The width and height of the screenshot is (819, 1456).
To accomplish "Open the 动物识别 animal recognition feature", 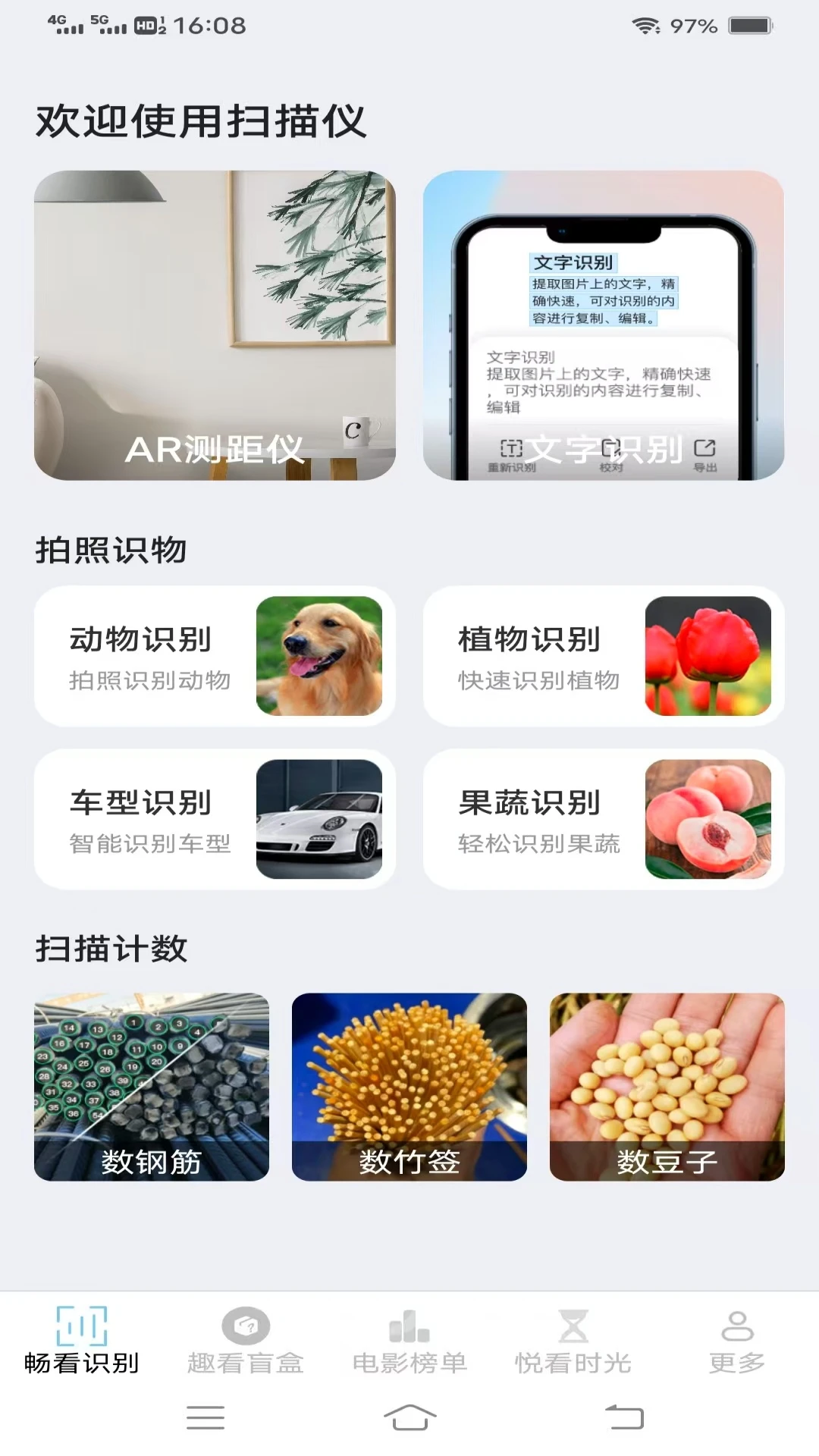I will 215,657.
